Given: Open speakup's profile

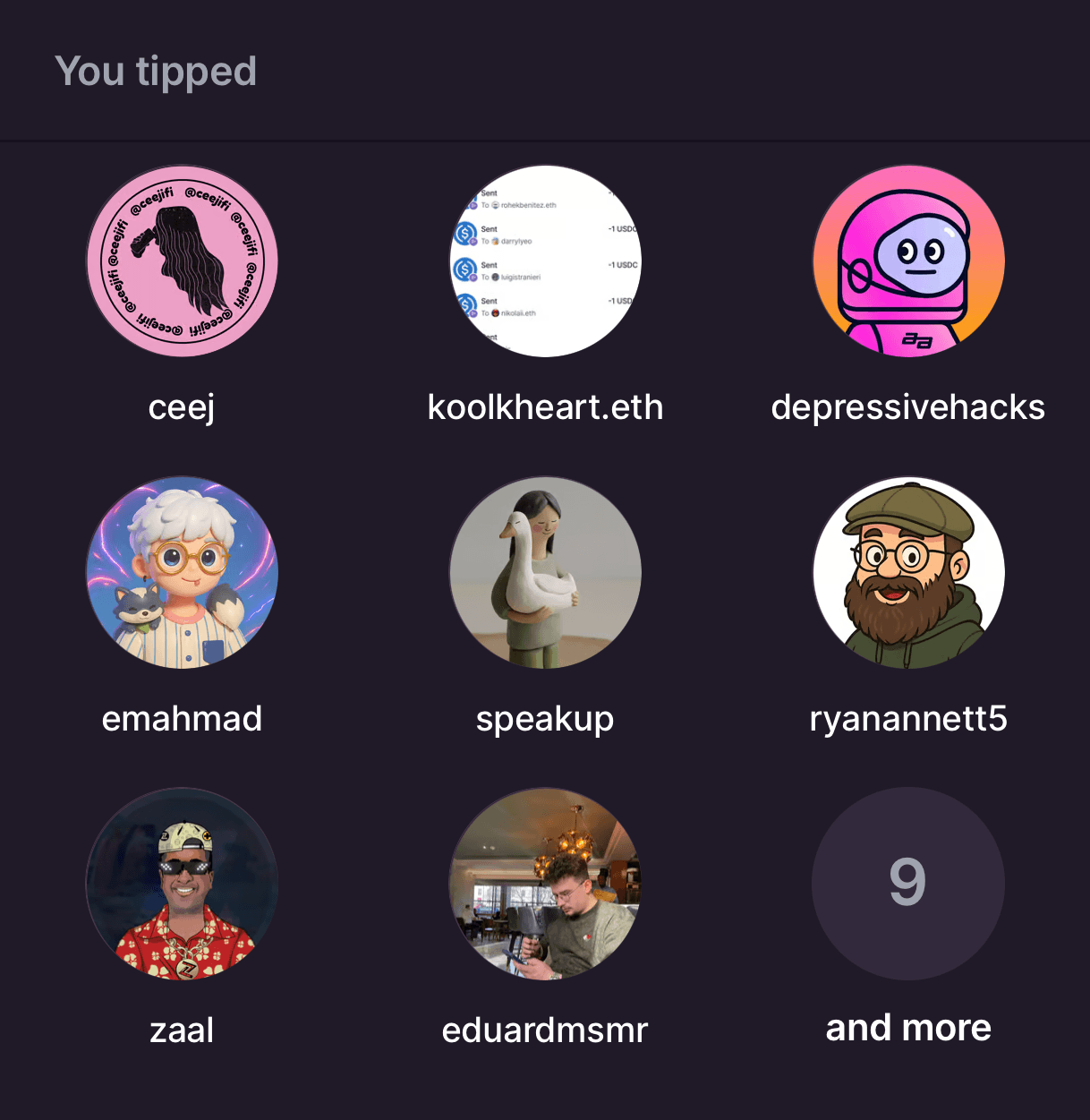Looking at the screenshot, I should point(545,573).
